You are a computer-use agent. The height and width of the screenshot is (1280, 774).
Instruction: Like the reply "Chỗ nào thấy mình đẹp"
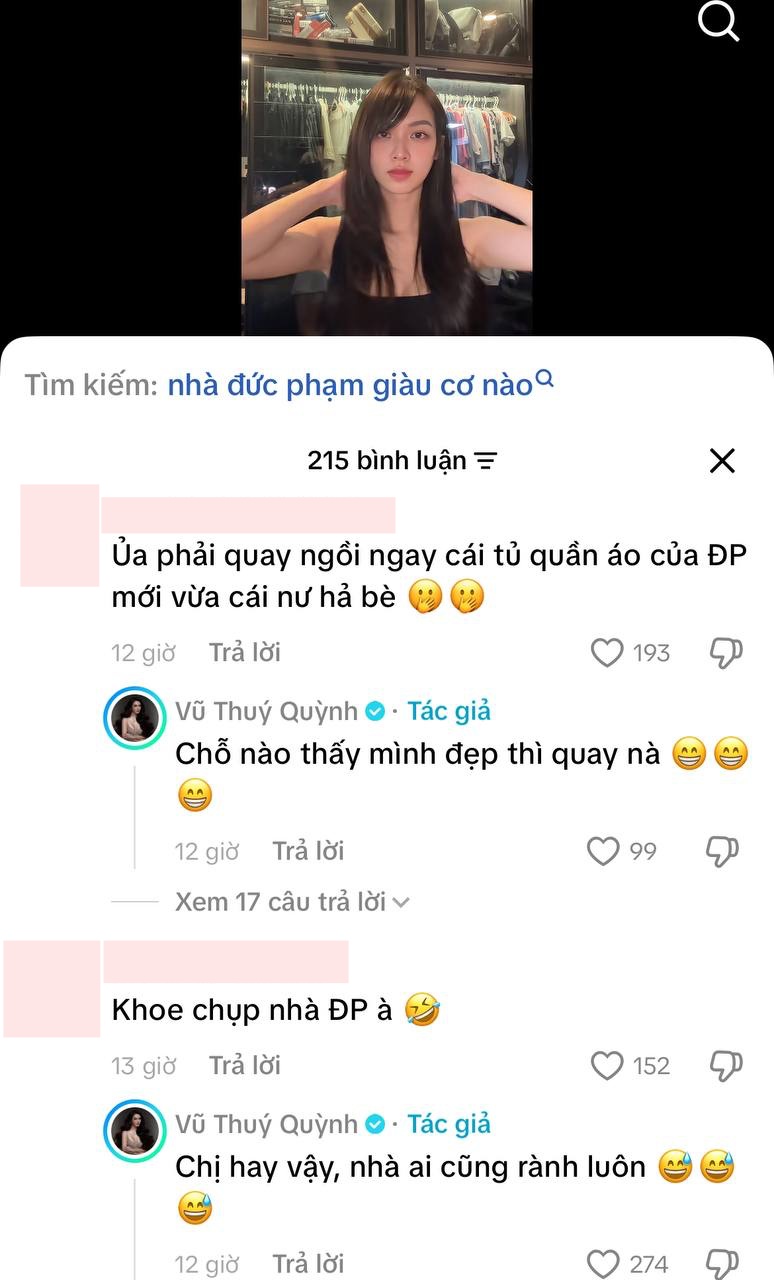[603, 851]
